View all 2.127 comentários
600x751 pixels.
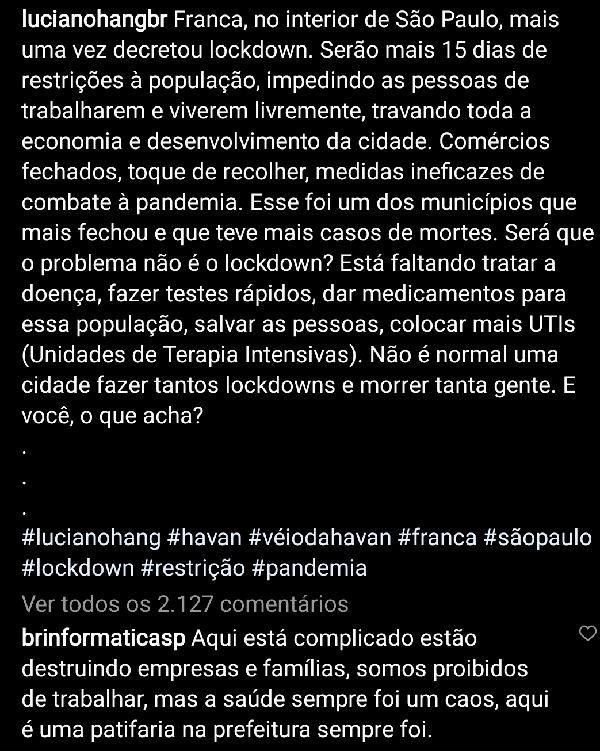[185, 604]
